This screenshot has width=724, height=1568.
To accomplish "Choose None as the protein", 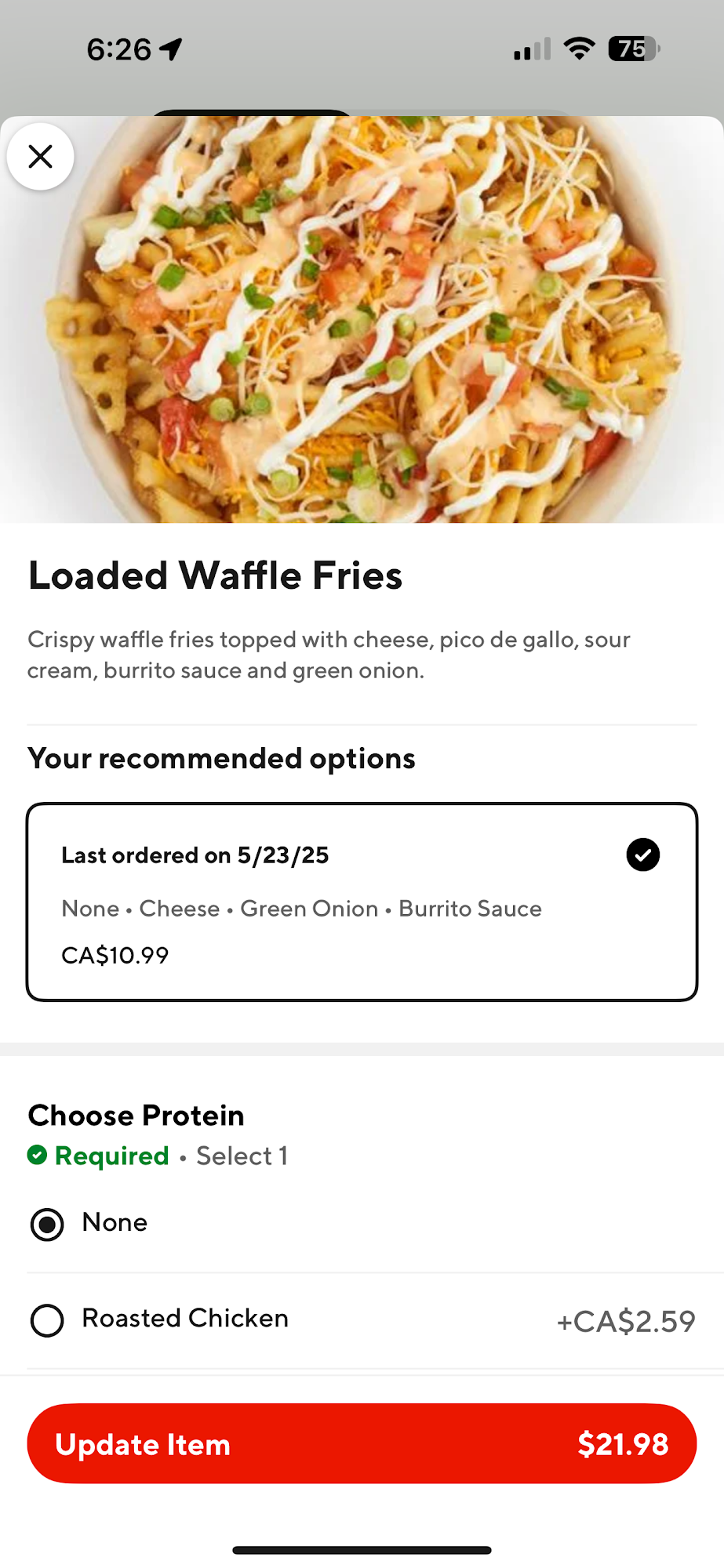I will 47,1224.
